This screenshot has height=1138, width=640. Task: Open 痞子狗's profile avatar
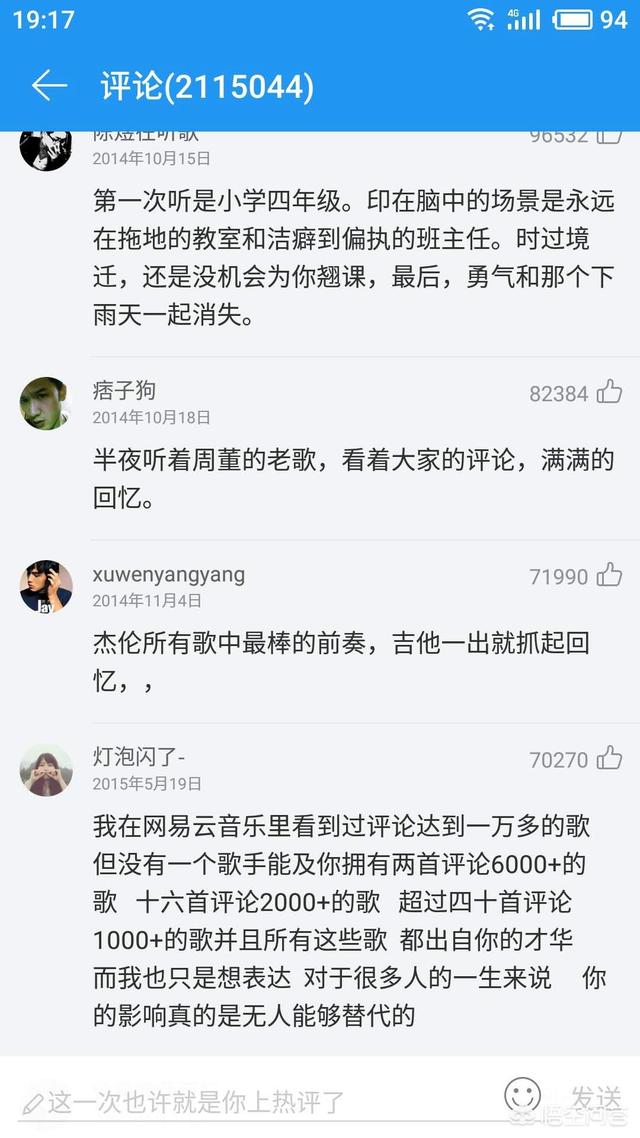(x=46, y=403)
